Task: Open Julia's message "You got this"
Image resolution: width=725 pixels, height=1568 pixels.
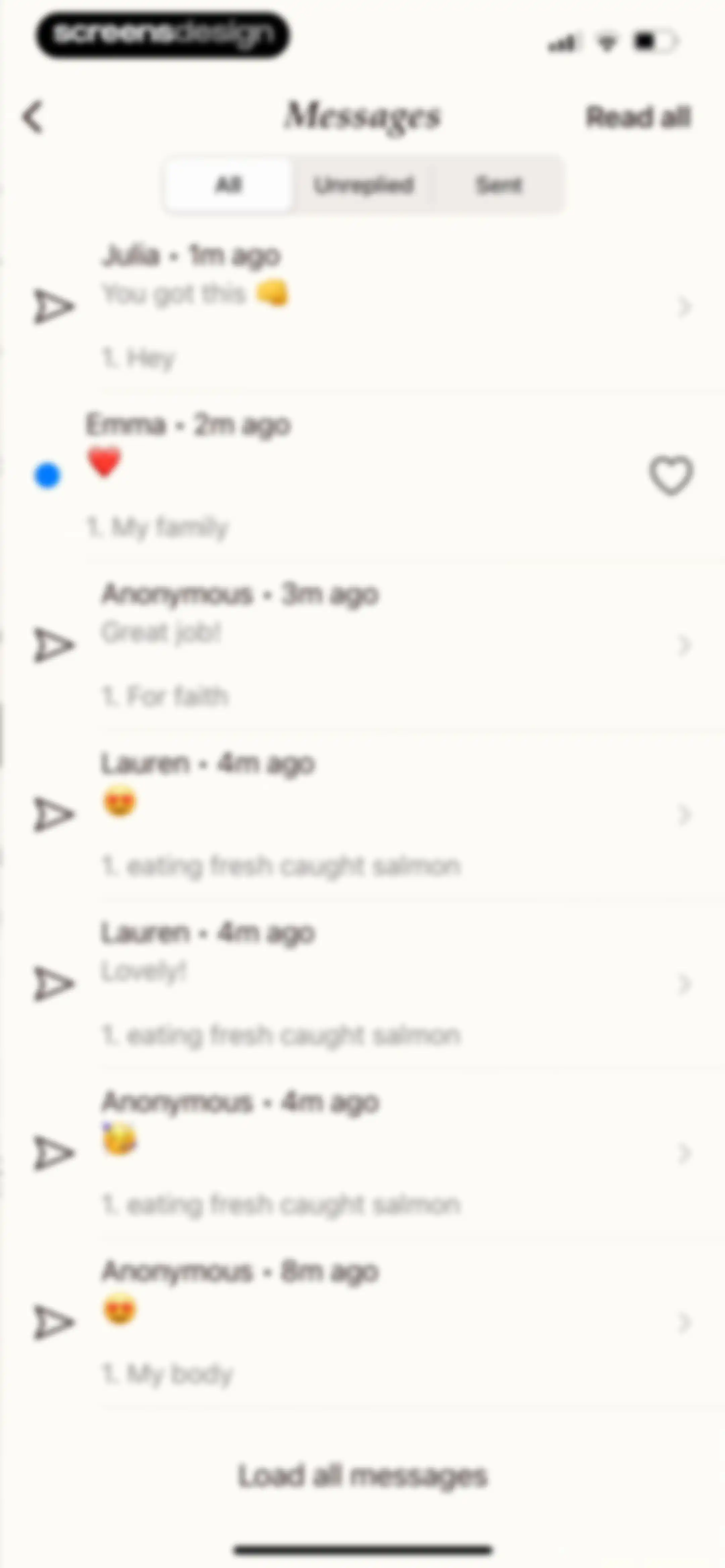Action: pos(363,306)
